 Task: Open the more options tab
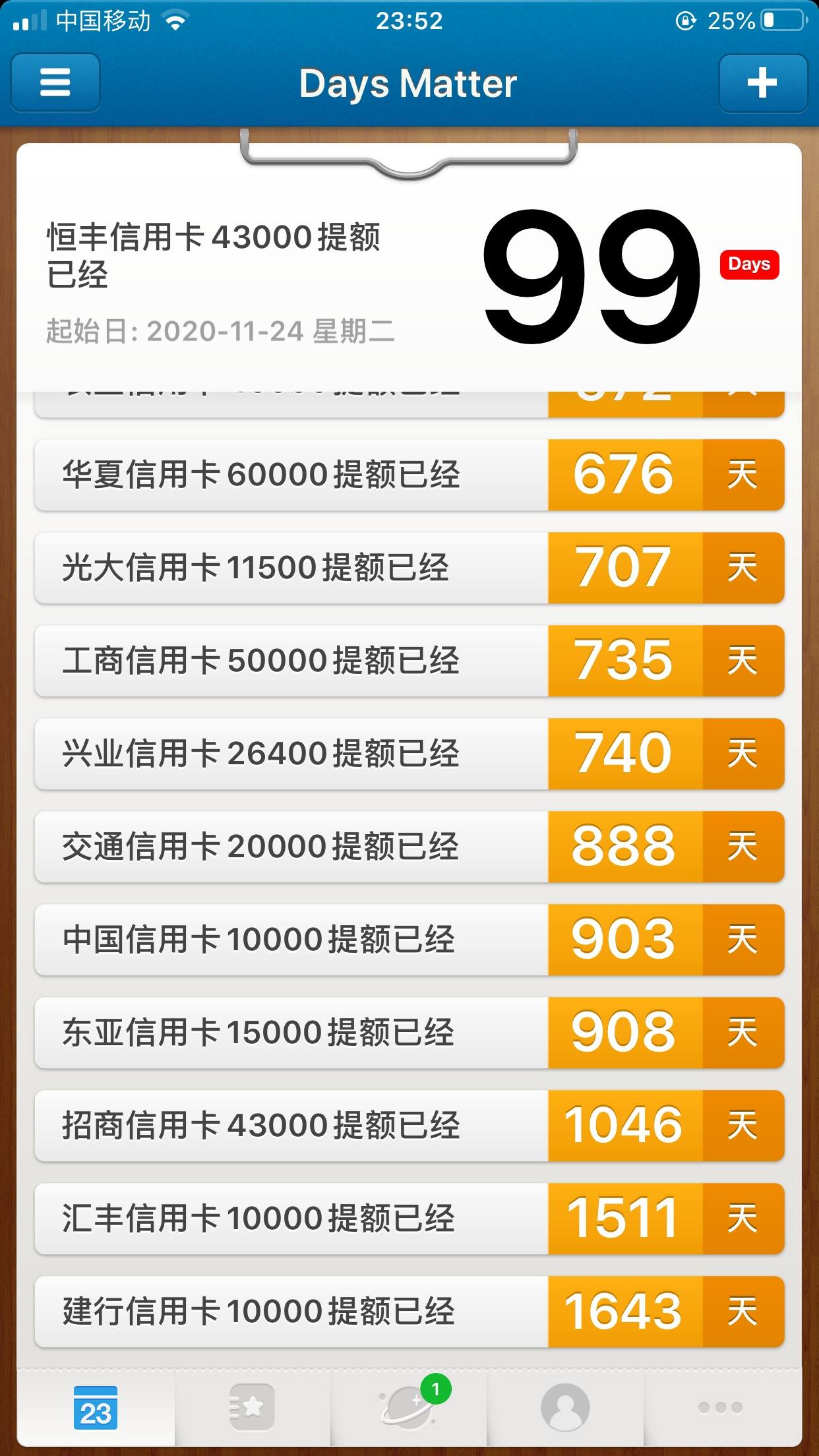pos(721,1408)
